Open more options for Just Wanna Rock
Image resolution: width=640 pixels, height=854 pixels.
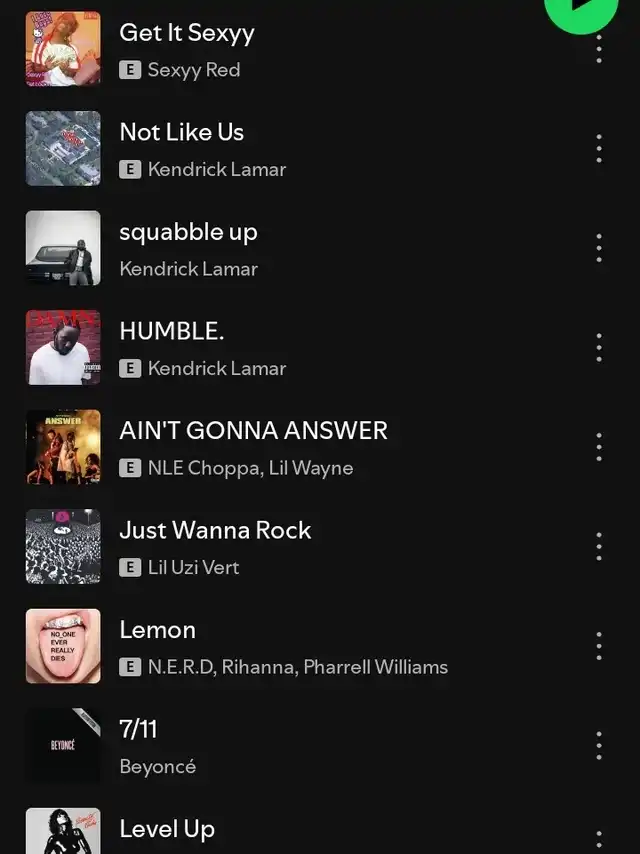click(x=599, y=546)
